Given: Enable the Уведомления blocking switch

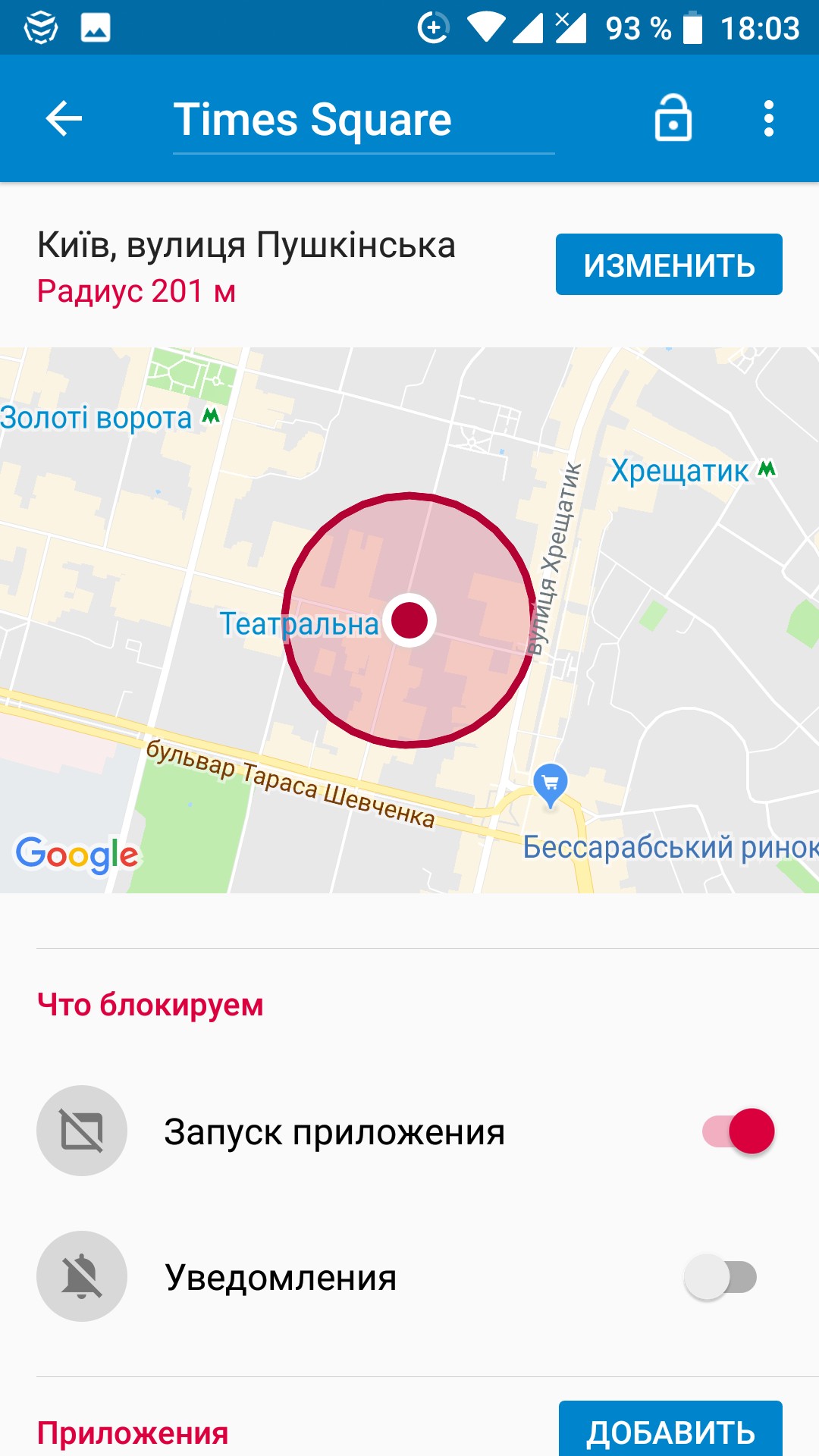Looking at the screenshot, I should point(720,1277).
